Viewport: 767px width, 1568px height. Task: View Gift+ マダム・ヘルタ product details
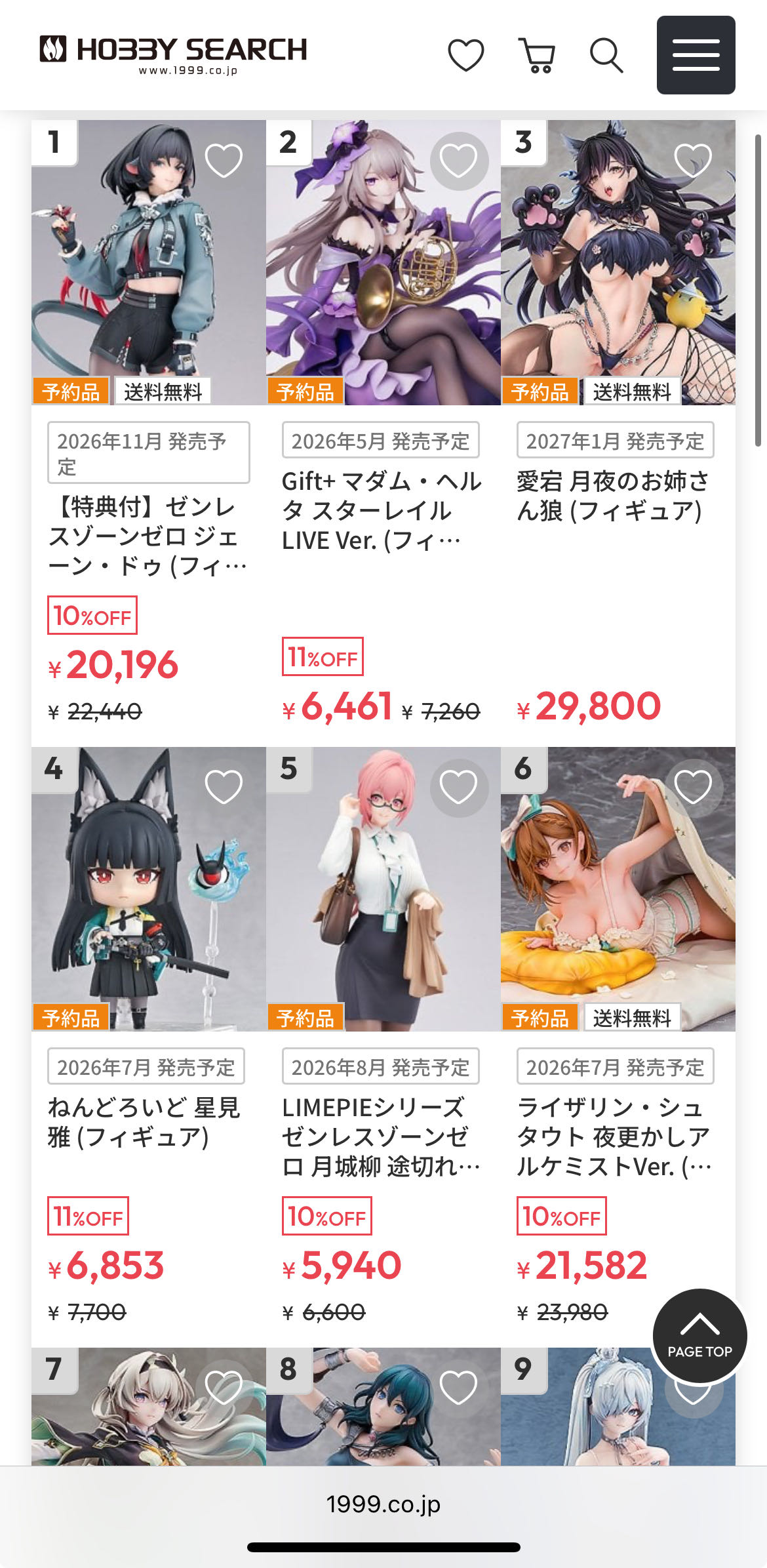tap(382, 511)
